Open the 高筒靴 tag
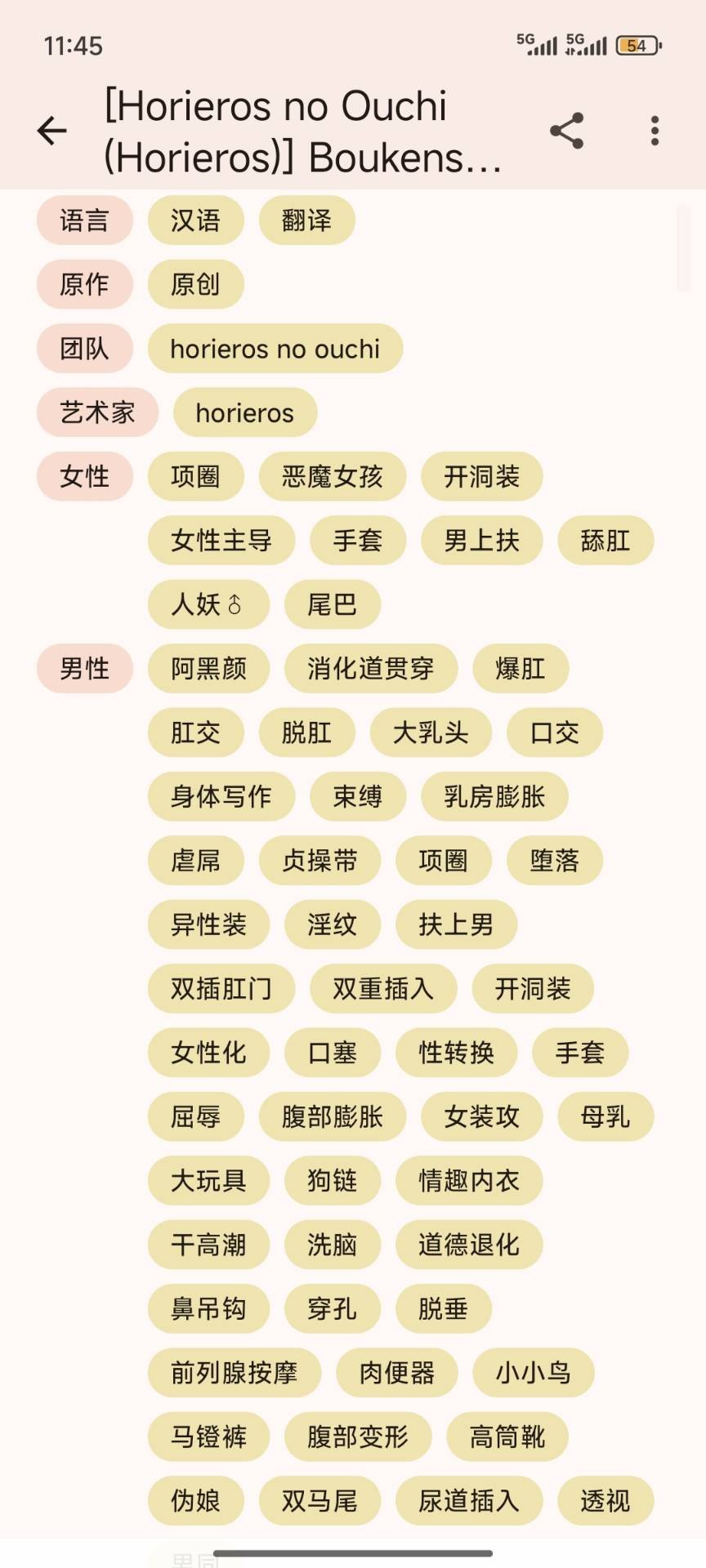The image size is (706, 1568). click(507, 1437)
